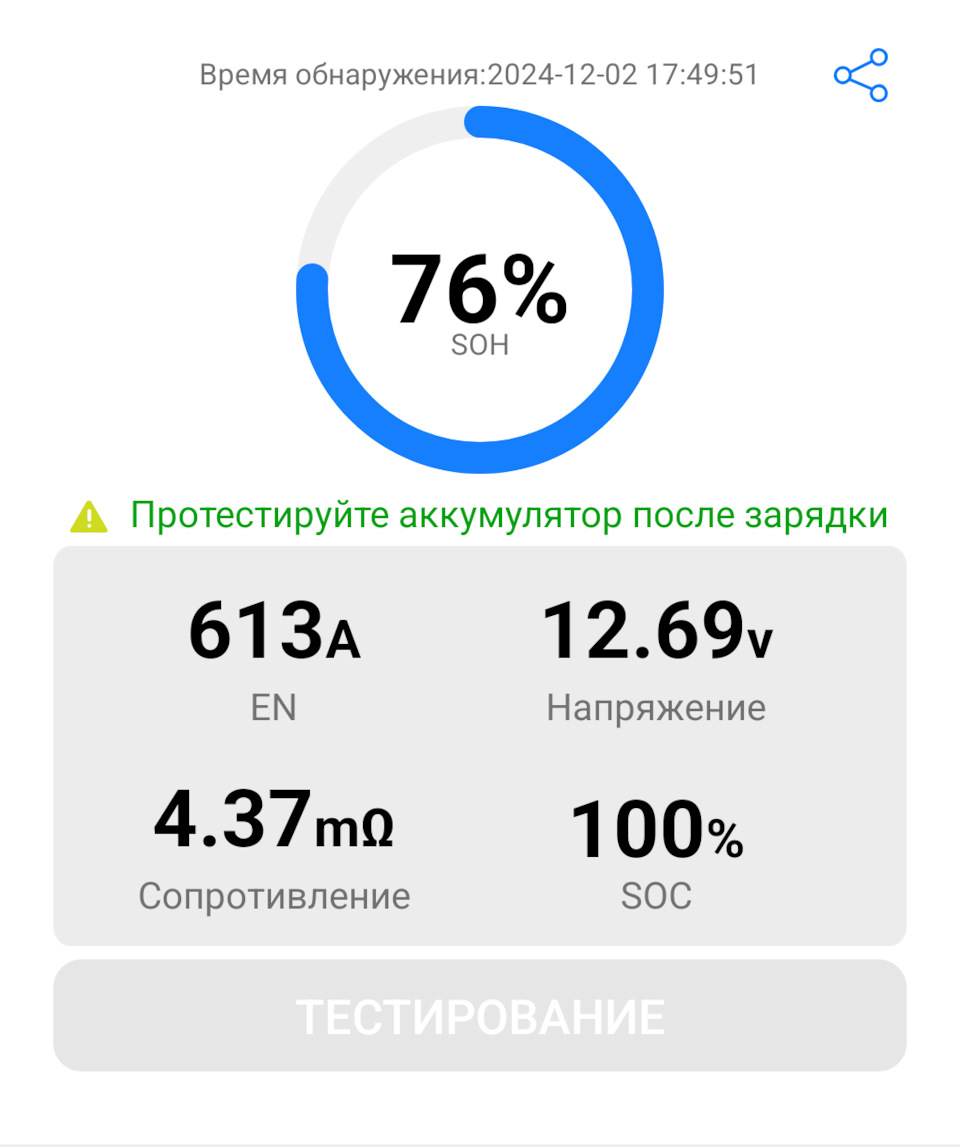The width and height of the screenshot is (960, 1147).
Task: Share the battery test result
Action: pyautogui.click(x=861, y=75)
